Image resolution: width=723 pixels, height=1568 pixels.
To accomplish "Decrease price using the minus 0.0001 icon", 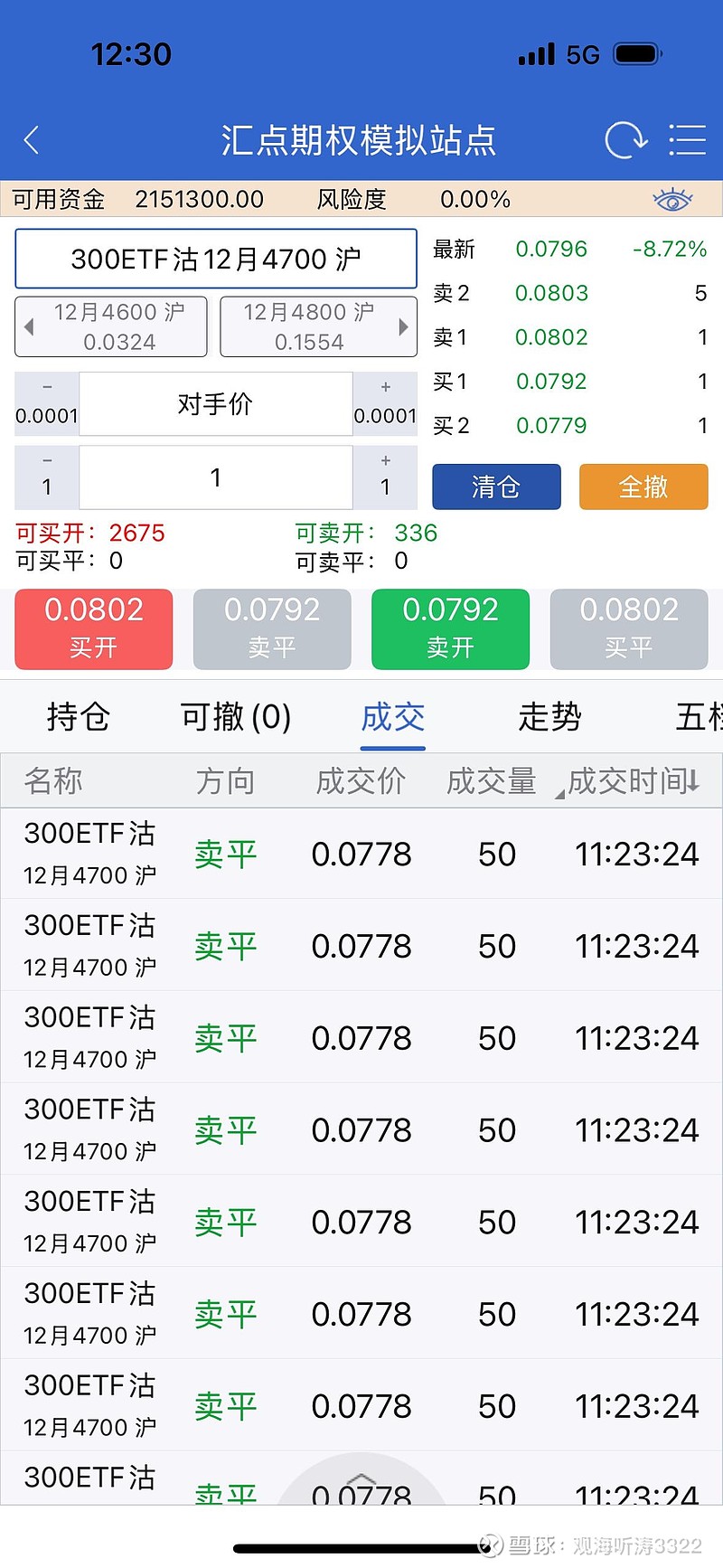I will [x=45, y=403].
